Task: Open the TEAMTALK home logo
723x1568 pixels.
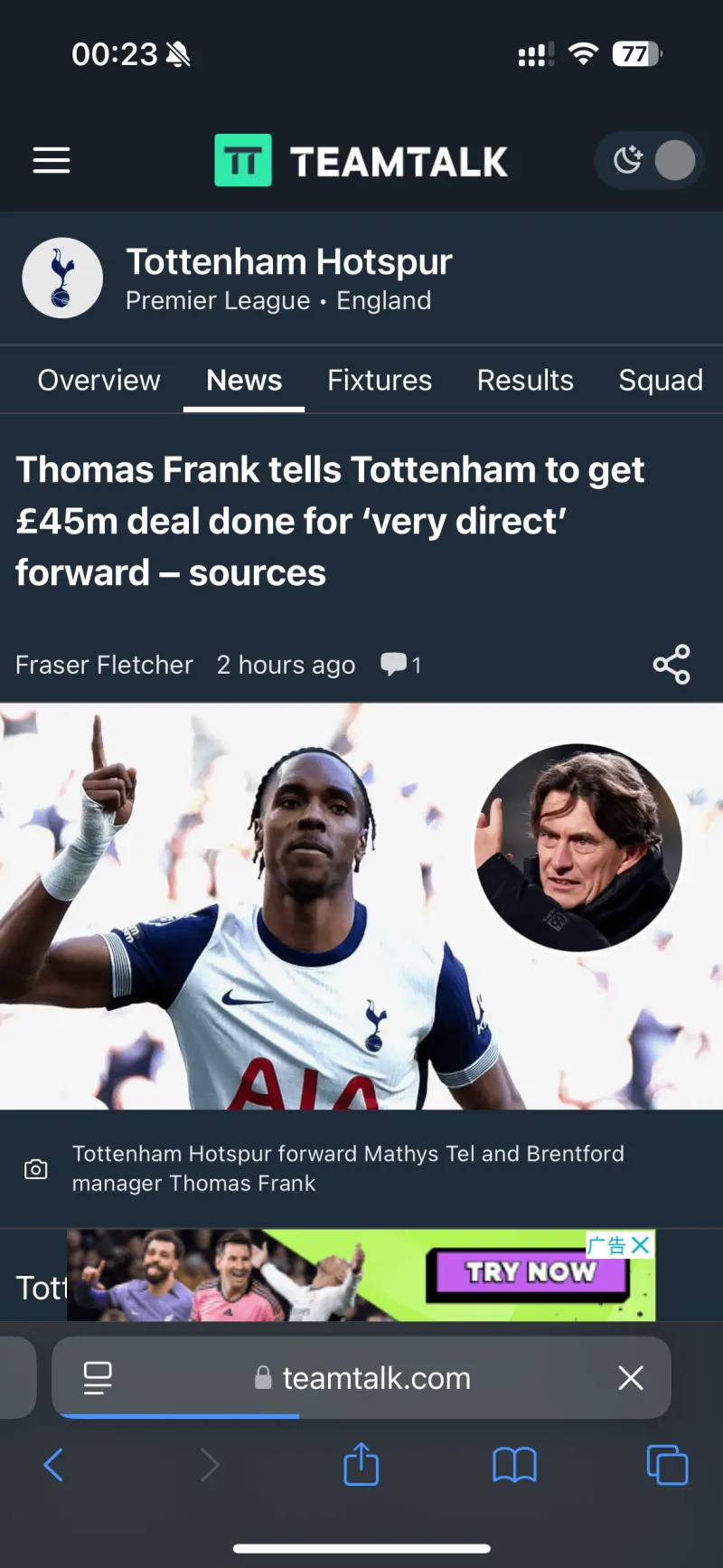Action: click(x=361, y=161)
